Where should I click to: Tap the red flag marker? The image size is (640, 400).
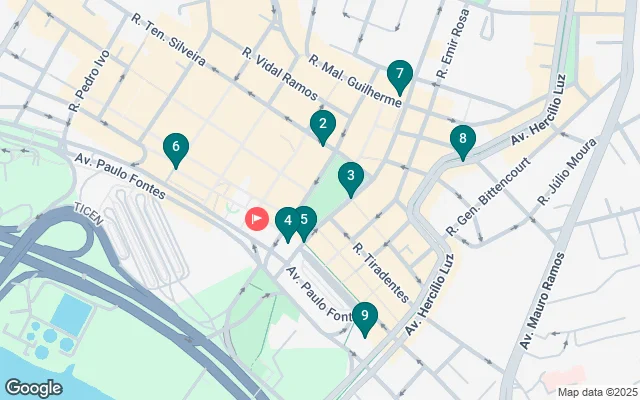click(257, 218)
